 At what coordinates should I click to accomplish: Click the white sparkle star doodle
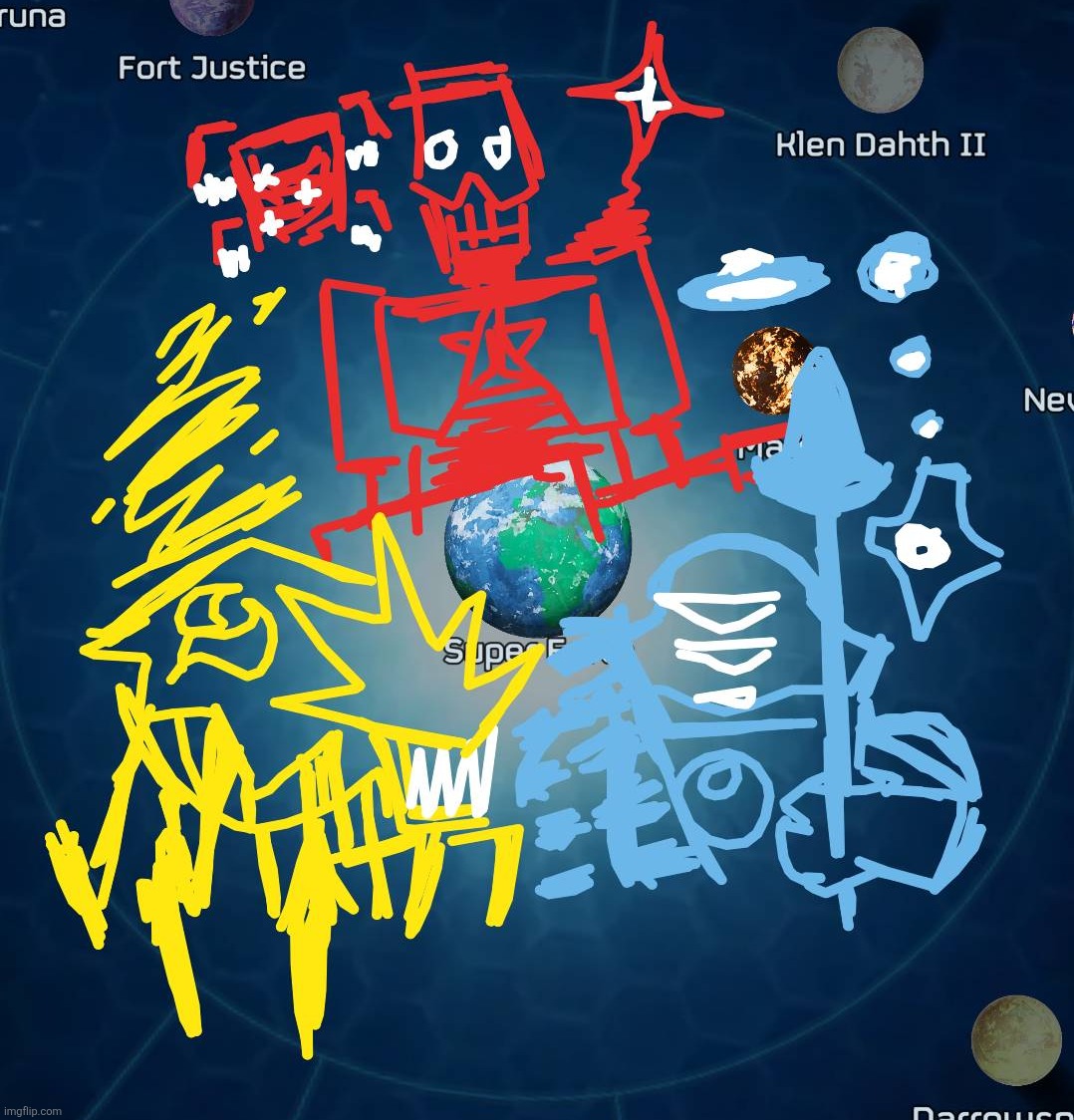tap(648, 95)
